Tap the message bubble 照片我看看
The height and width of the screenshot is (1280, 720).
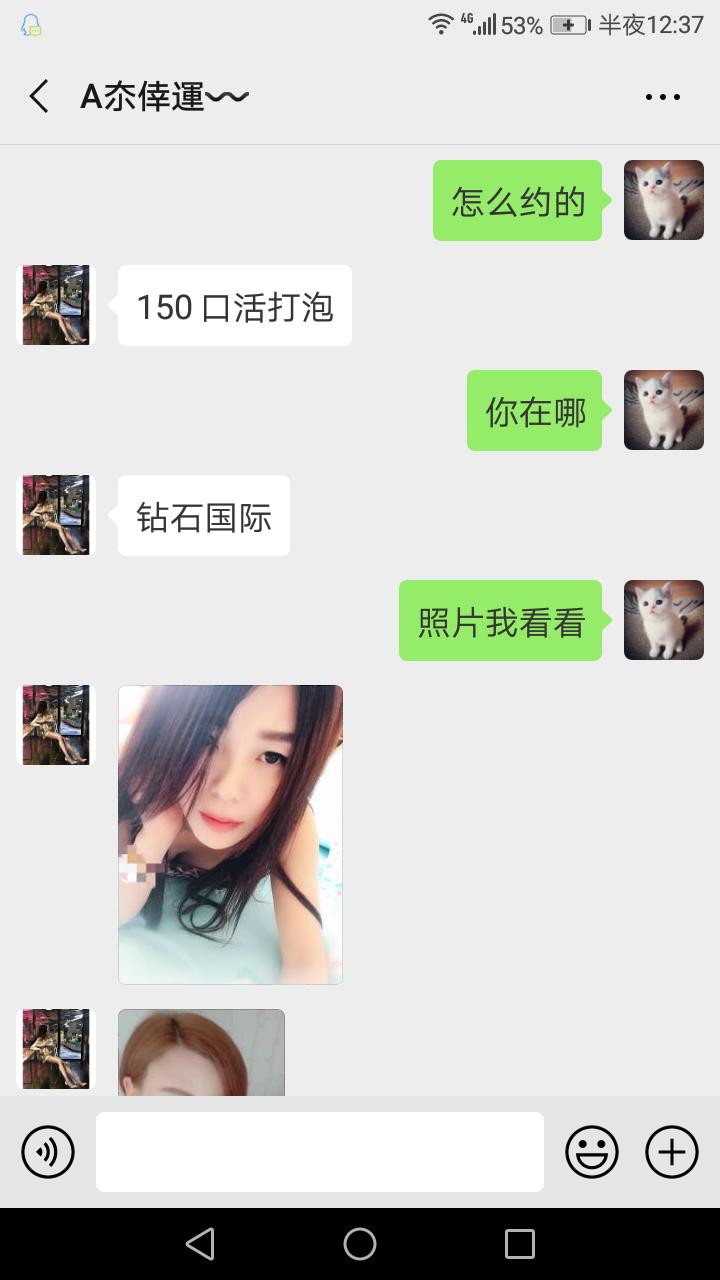click(x=500, y=620)
